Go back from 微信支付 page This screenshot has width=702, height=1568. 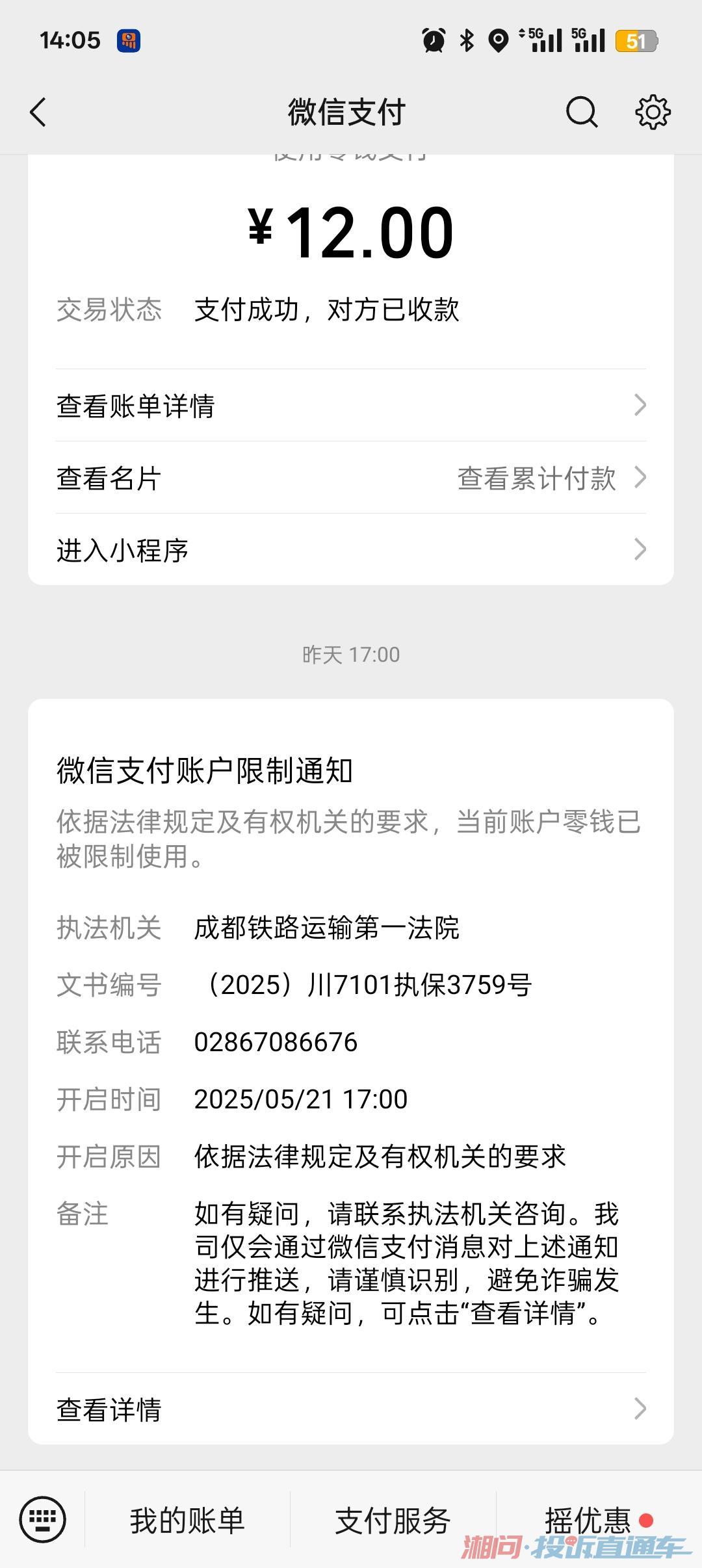click(x=39, y=112)
